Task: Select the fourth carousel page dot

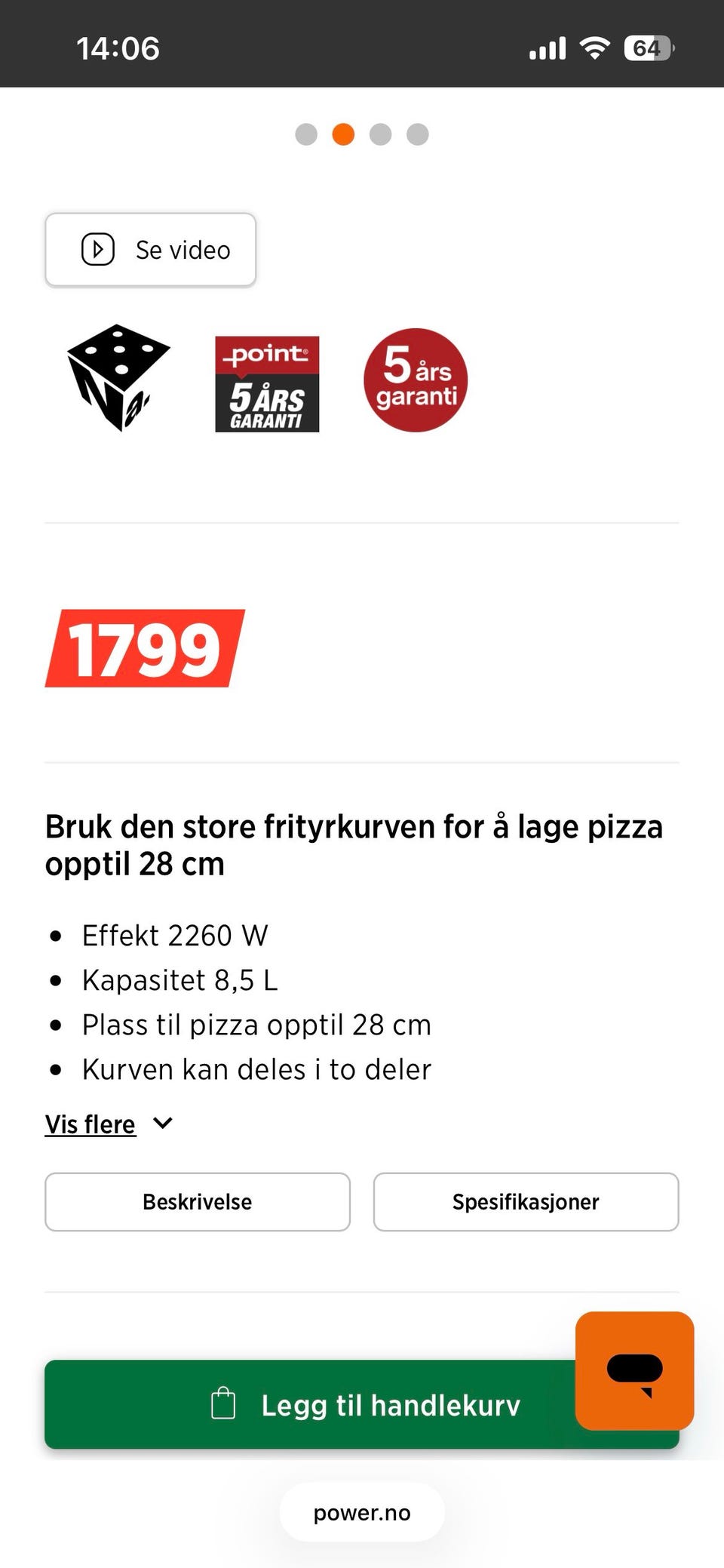Action: coord(418,134)
